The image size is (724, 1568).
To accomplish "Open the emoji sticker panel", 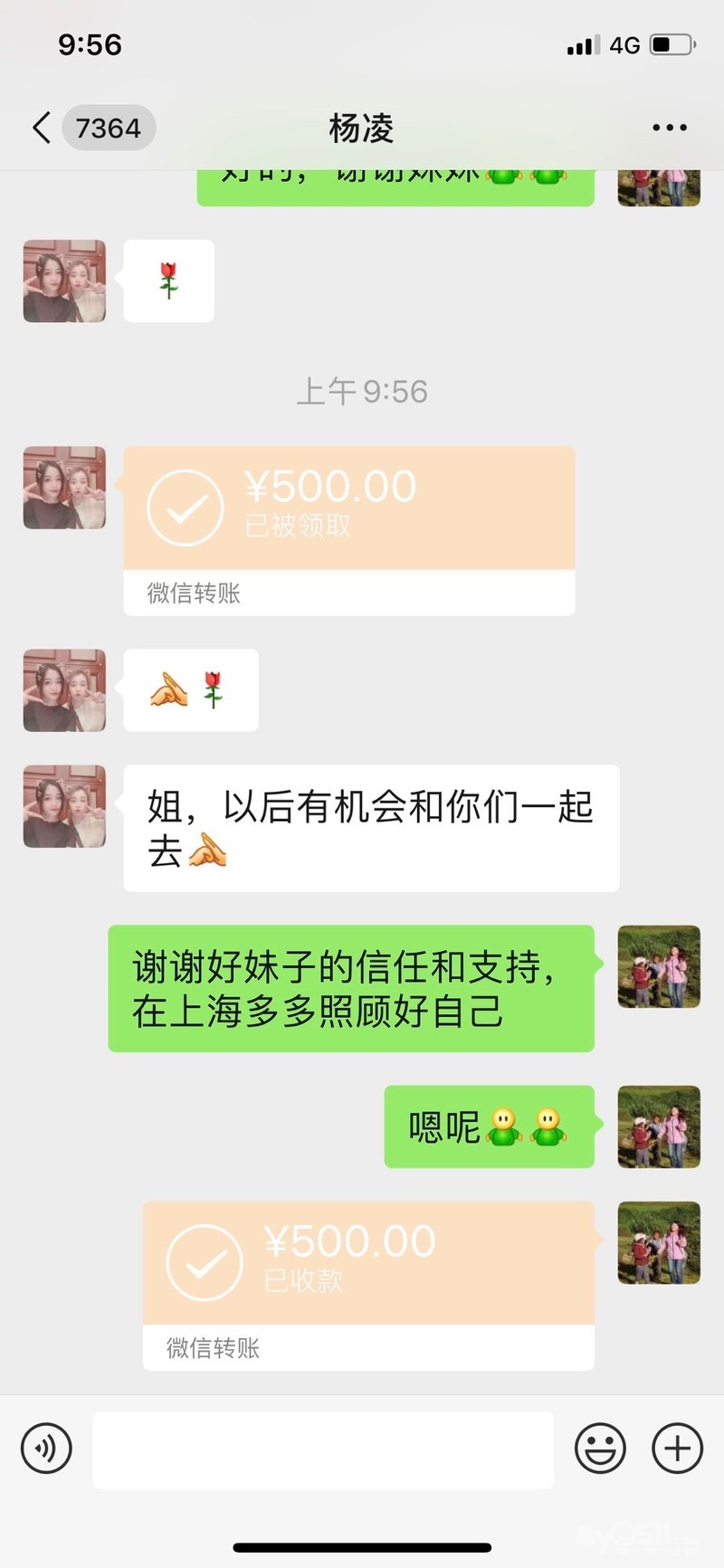I will coord(600,1449).
